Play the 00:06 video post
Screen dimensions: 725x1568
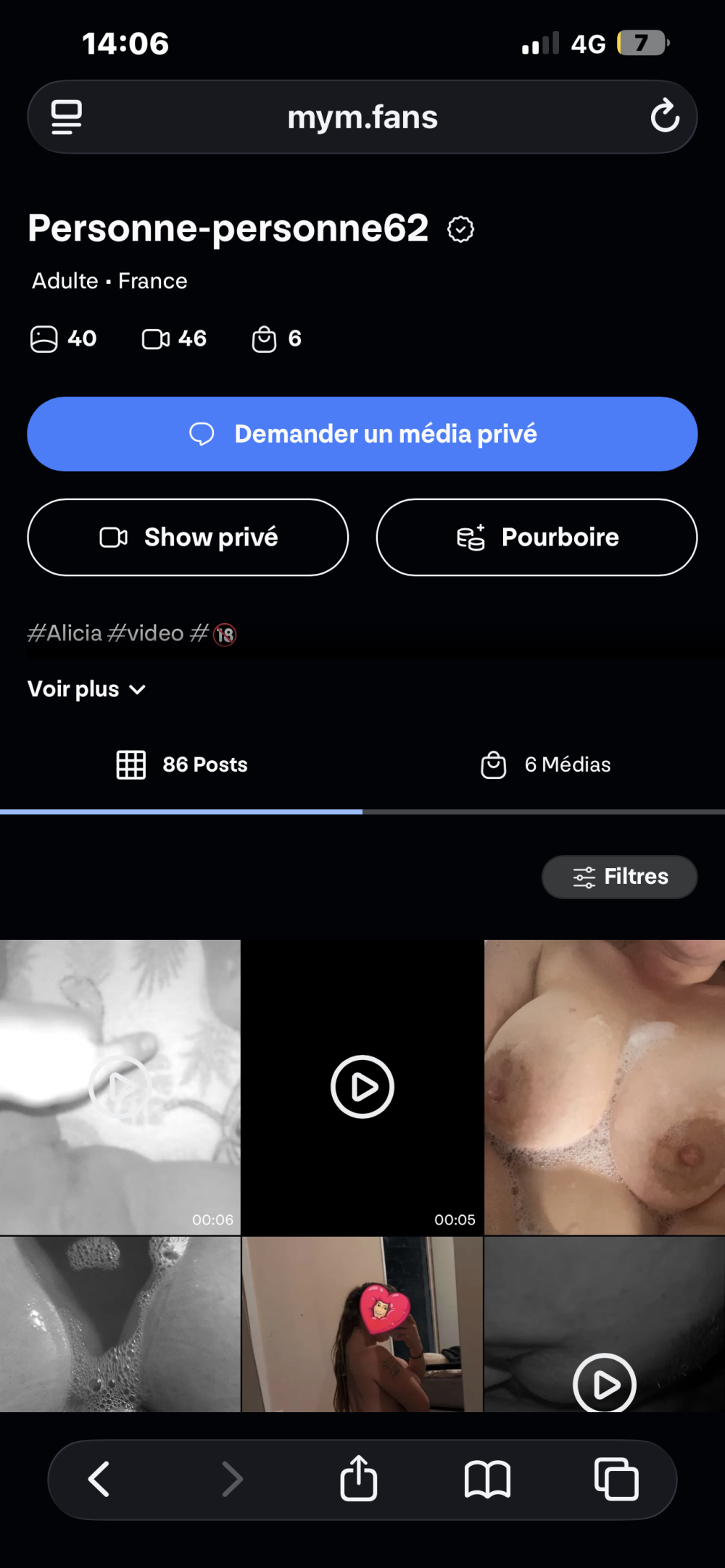(x=120, y=1087)
